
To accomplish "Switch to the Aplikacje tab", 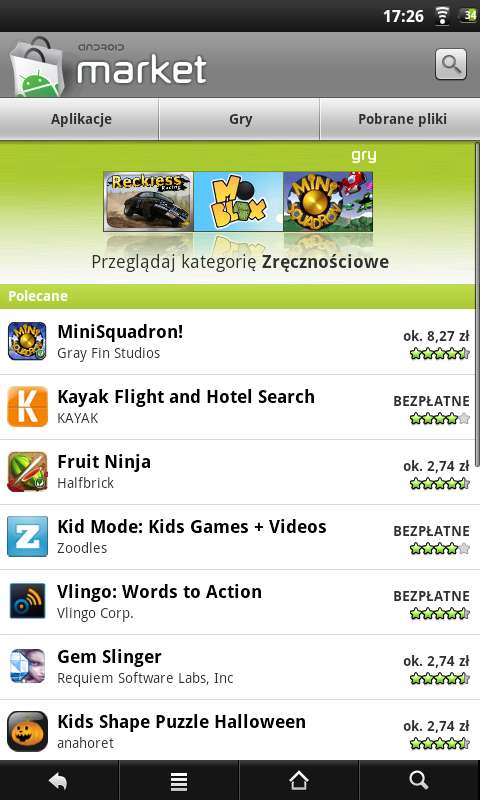I will tap(80, 119).
